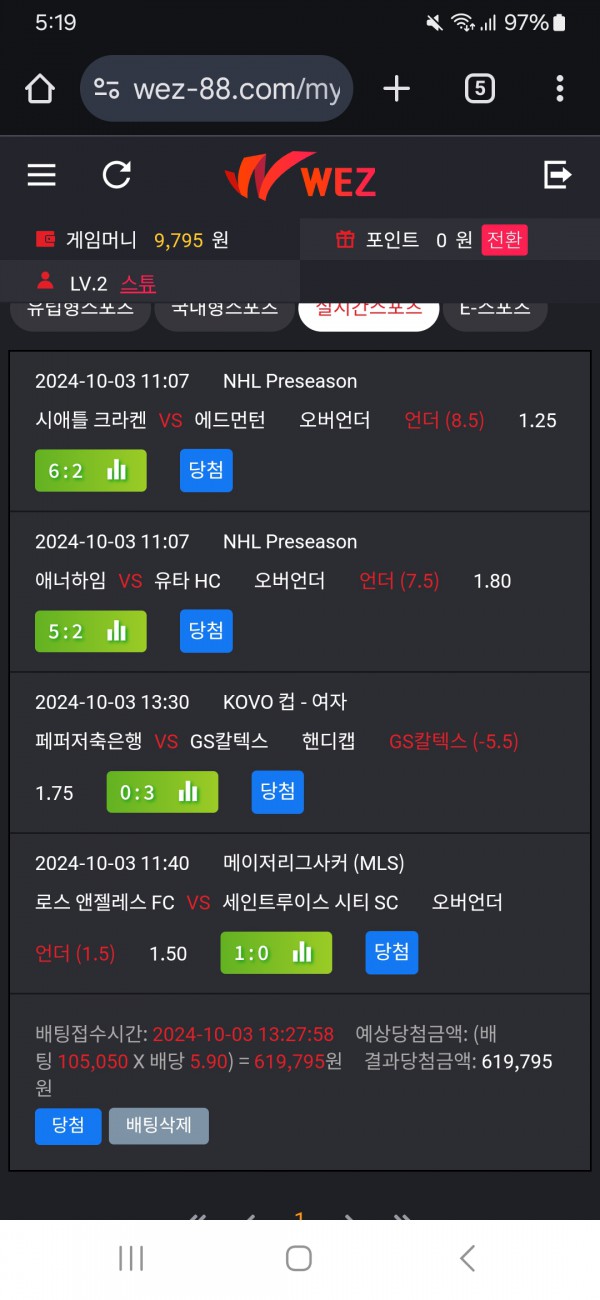Tap 배팅삭제 to delete the bet
This screenshot has height=1300, width=600.
[x=159, y=1126]
